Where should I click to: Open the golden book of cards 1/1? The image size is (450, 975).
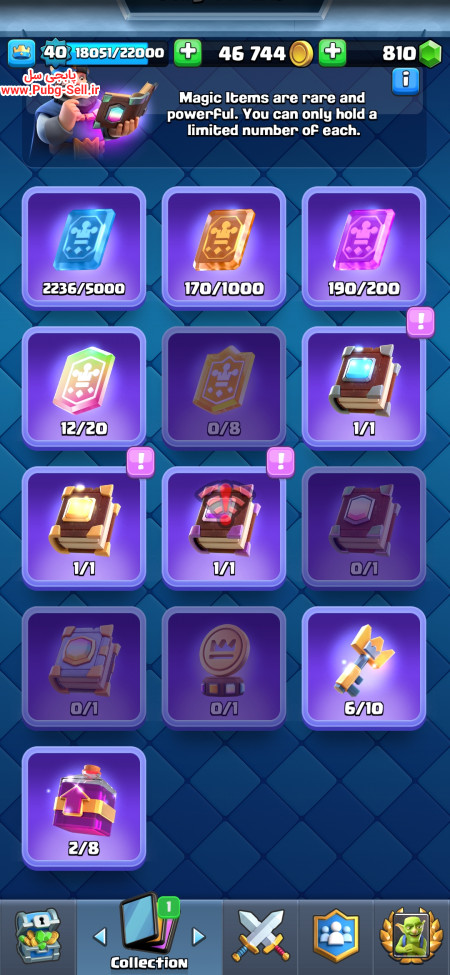coord(84,527)
